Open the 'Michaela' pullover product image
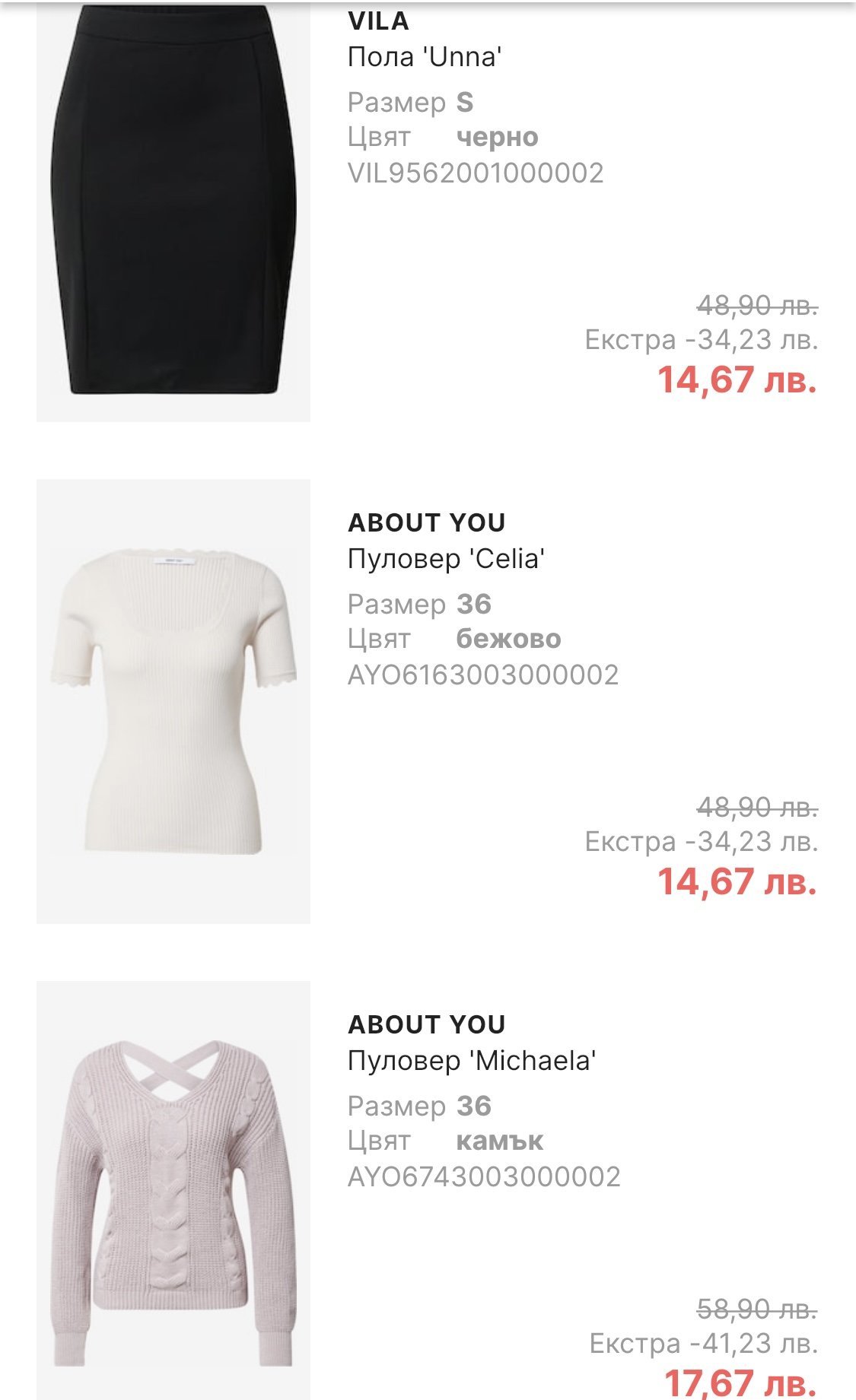 tap(173, 1190)
